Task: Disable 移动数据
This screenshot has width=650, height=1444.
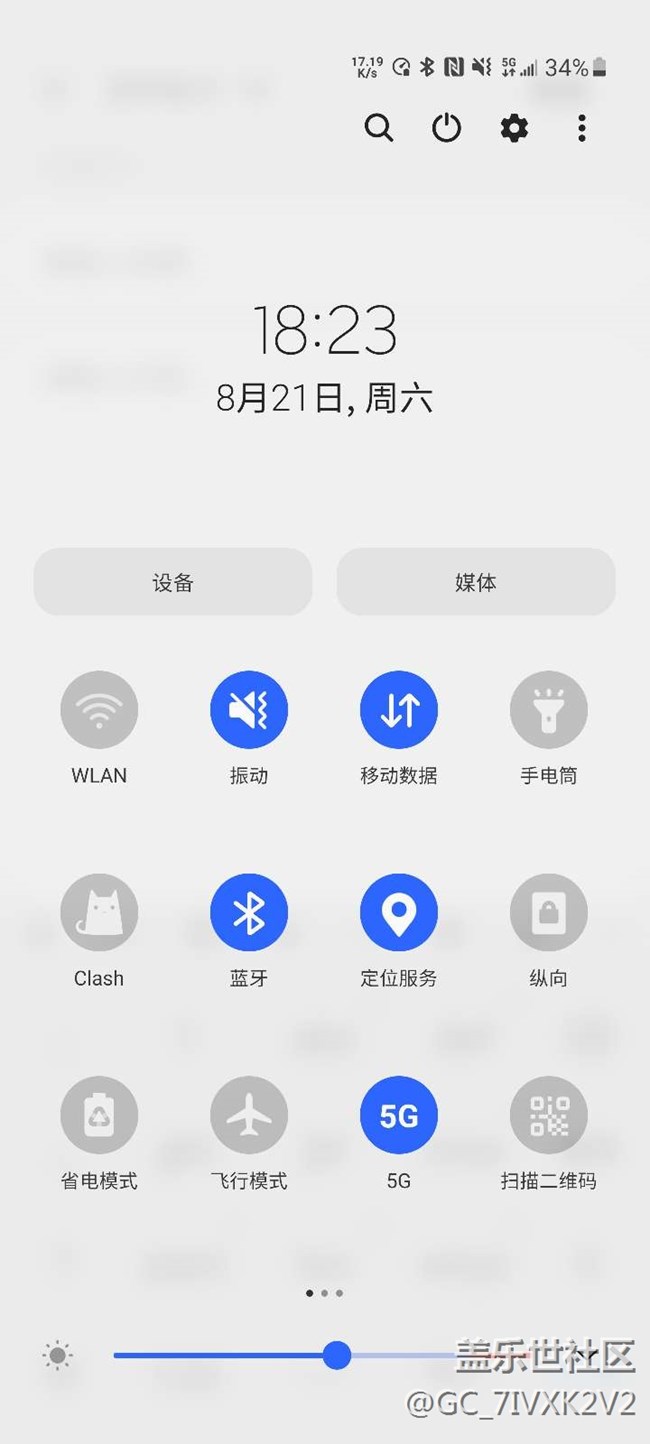Action: pyautogui.click(x=399, y=710)
